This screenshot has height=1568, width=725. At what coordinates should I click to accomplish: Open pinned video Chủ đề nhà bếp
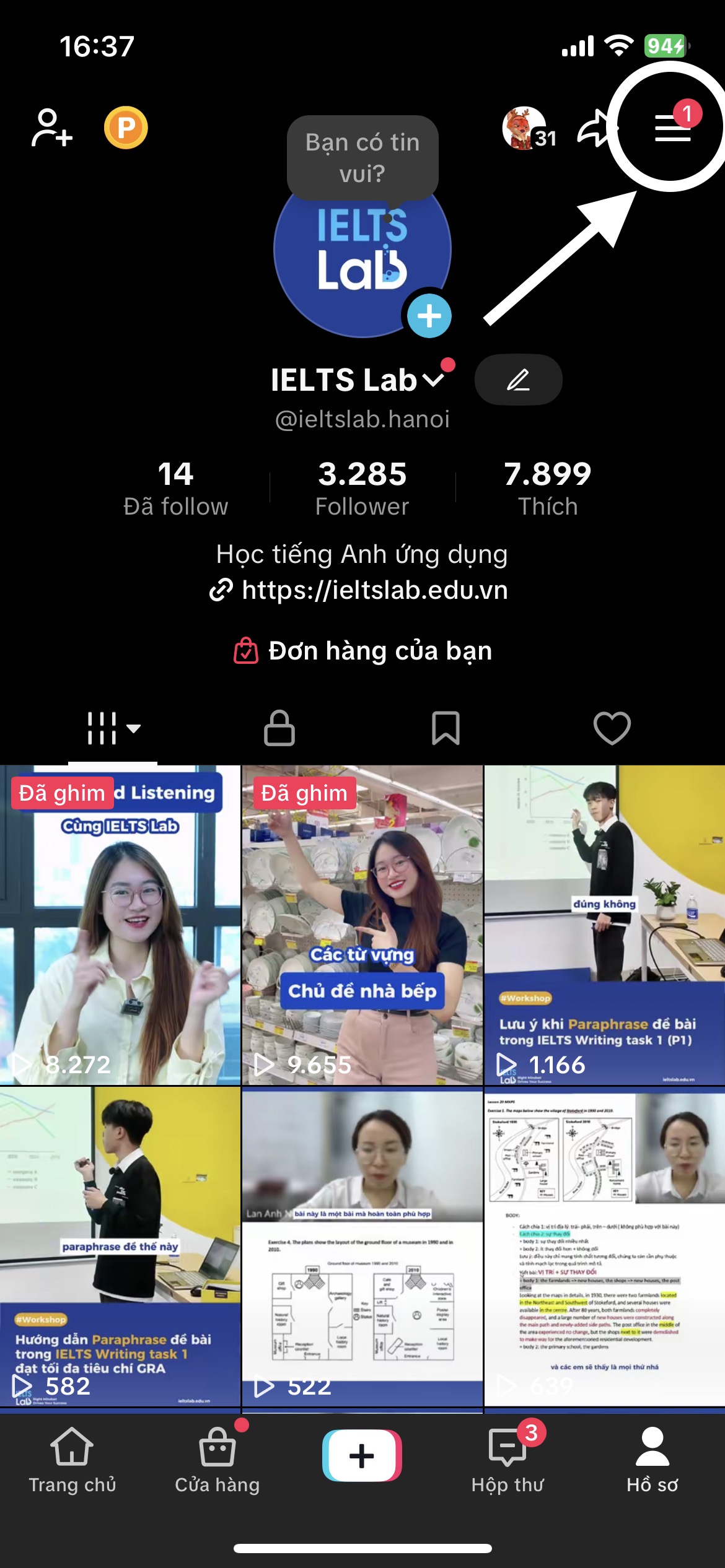[362, 924]
